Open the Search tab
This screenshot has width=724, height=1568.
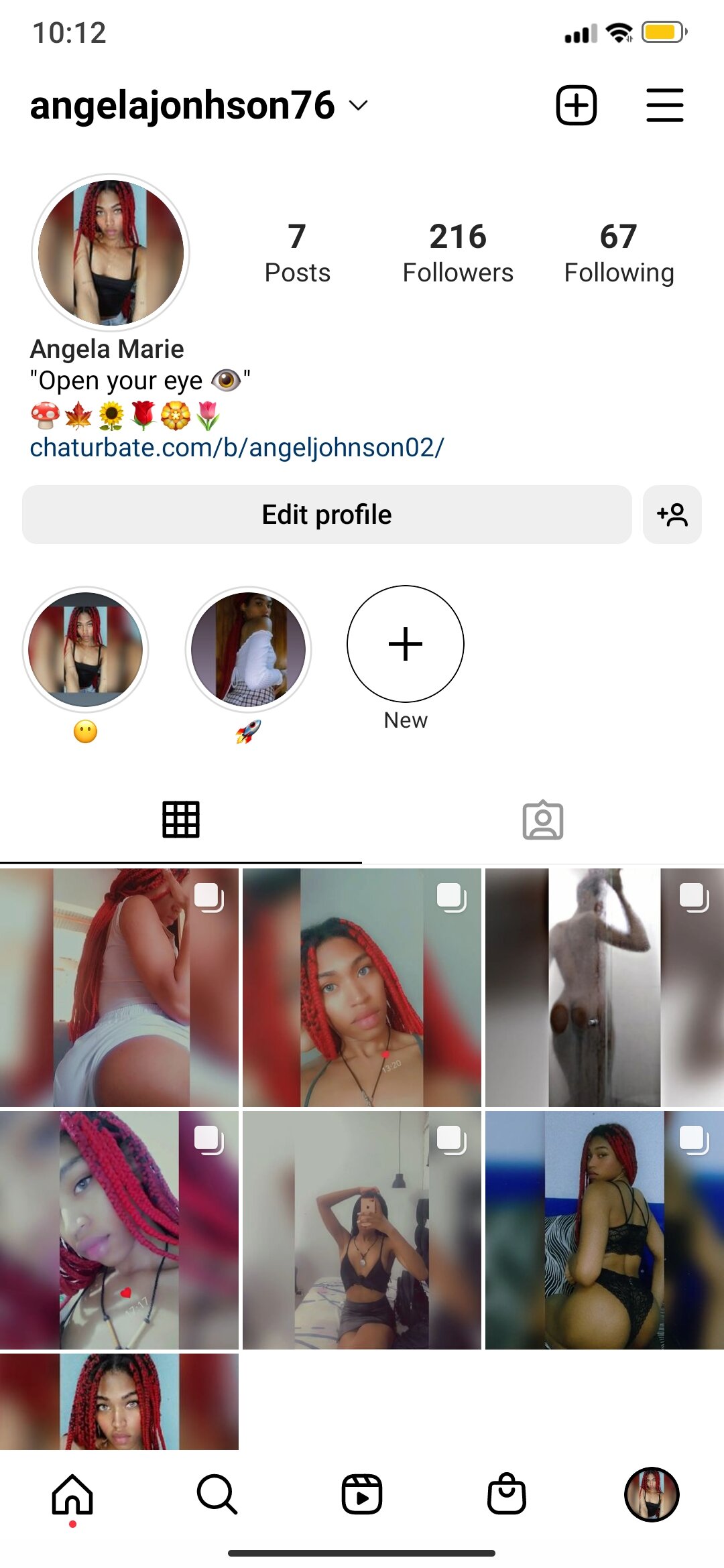(217, 1494)
